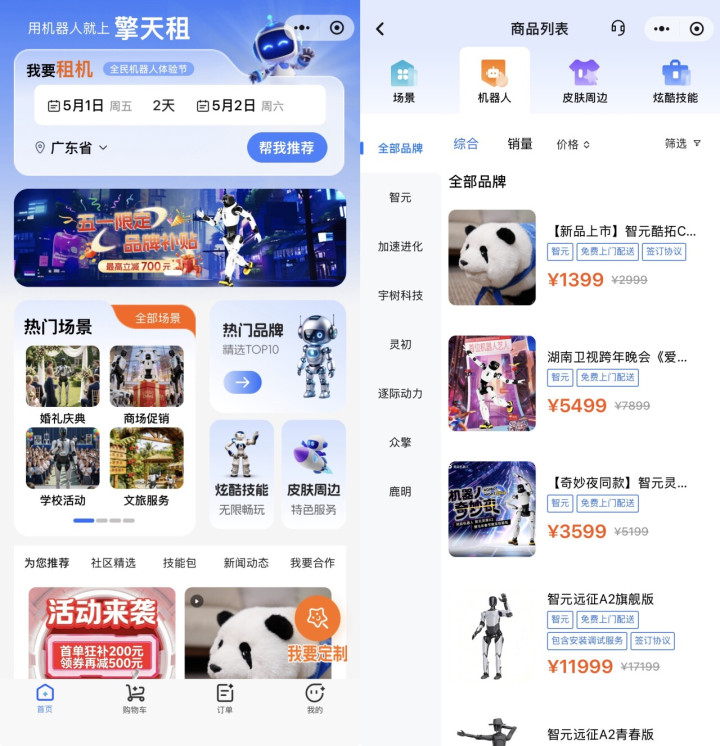Open the 五一限定 品牌补贴 banner
This screenshot has width=720, height=746.
[x=180, y=238]
